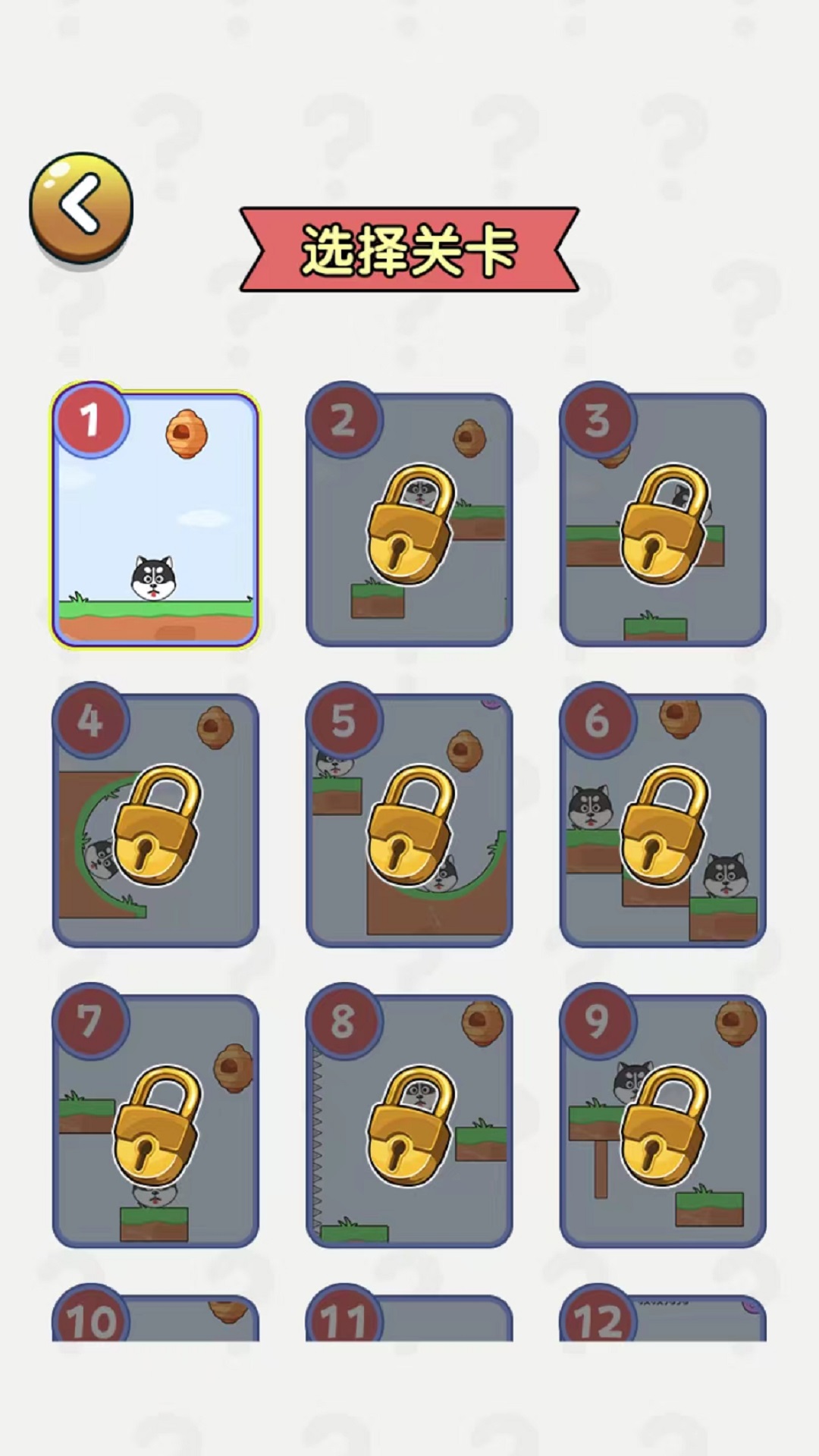Tap locked level 9 card

(x=663, y=1116)
